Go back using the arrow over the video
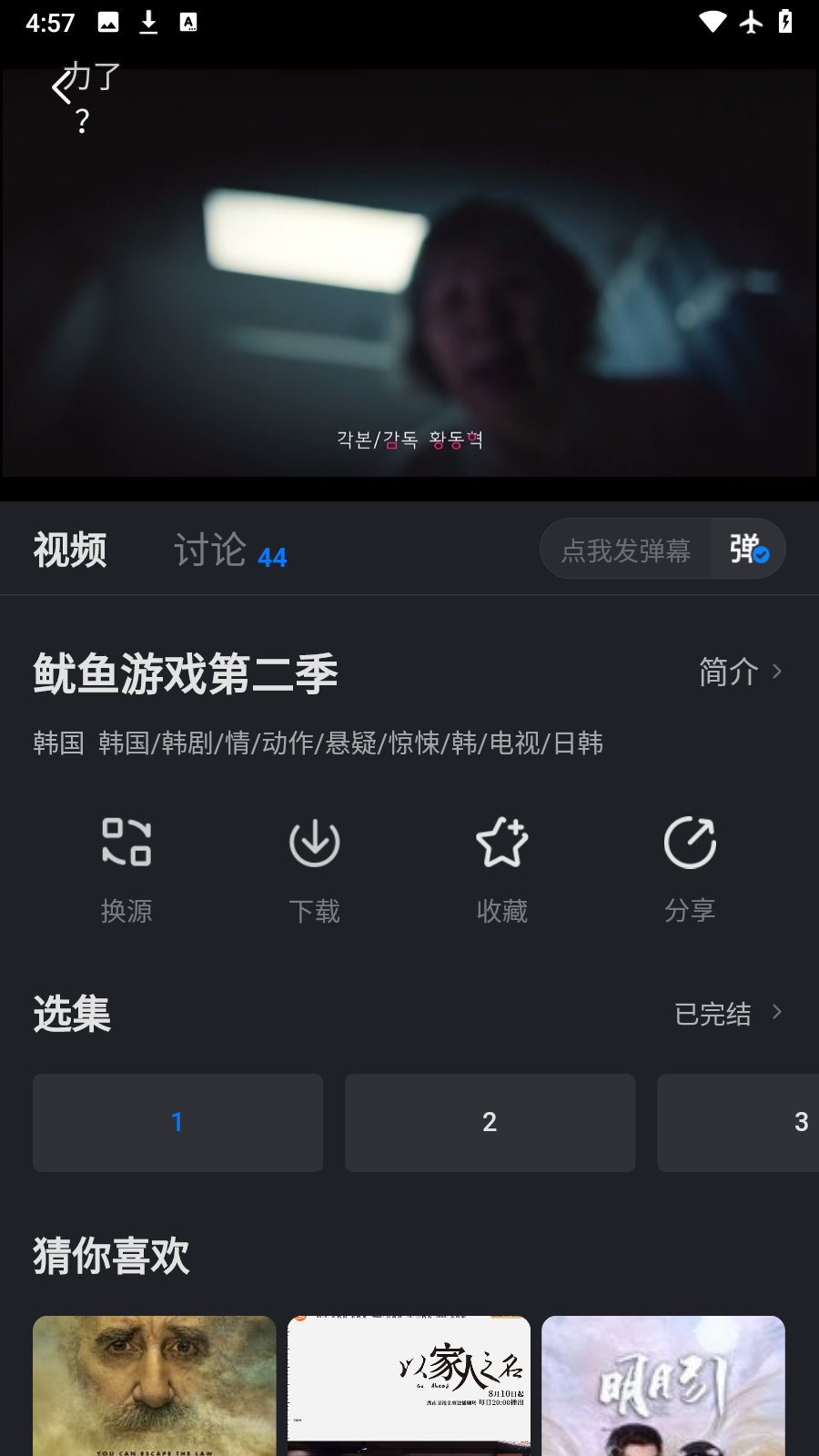The height and width of the screenshot is (1456, 819). tap(61, 89)
